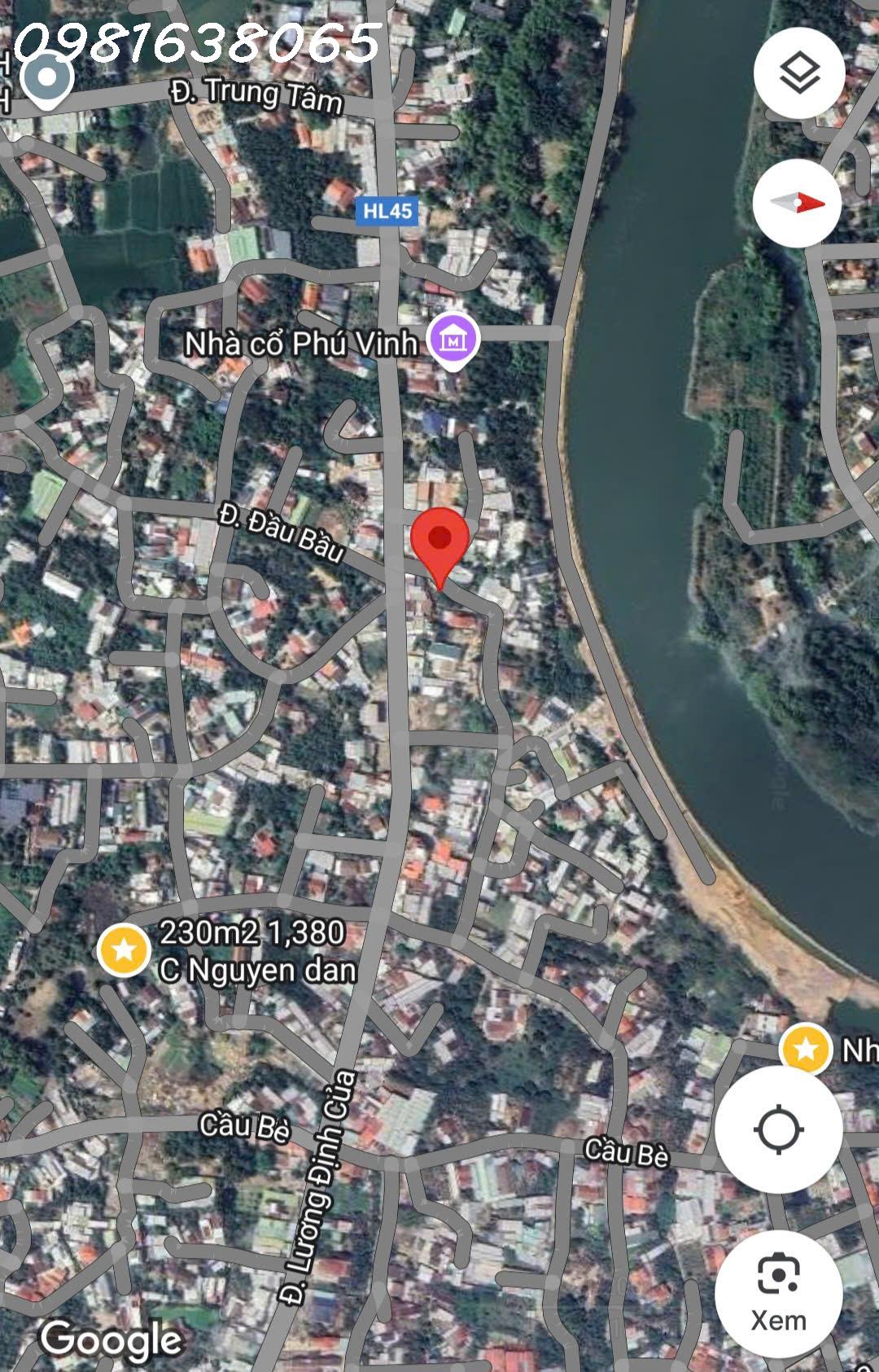Center the map on my location
Screen dimensions: 879x1372
tap(779, 1129)
